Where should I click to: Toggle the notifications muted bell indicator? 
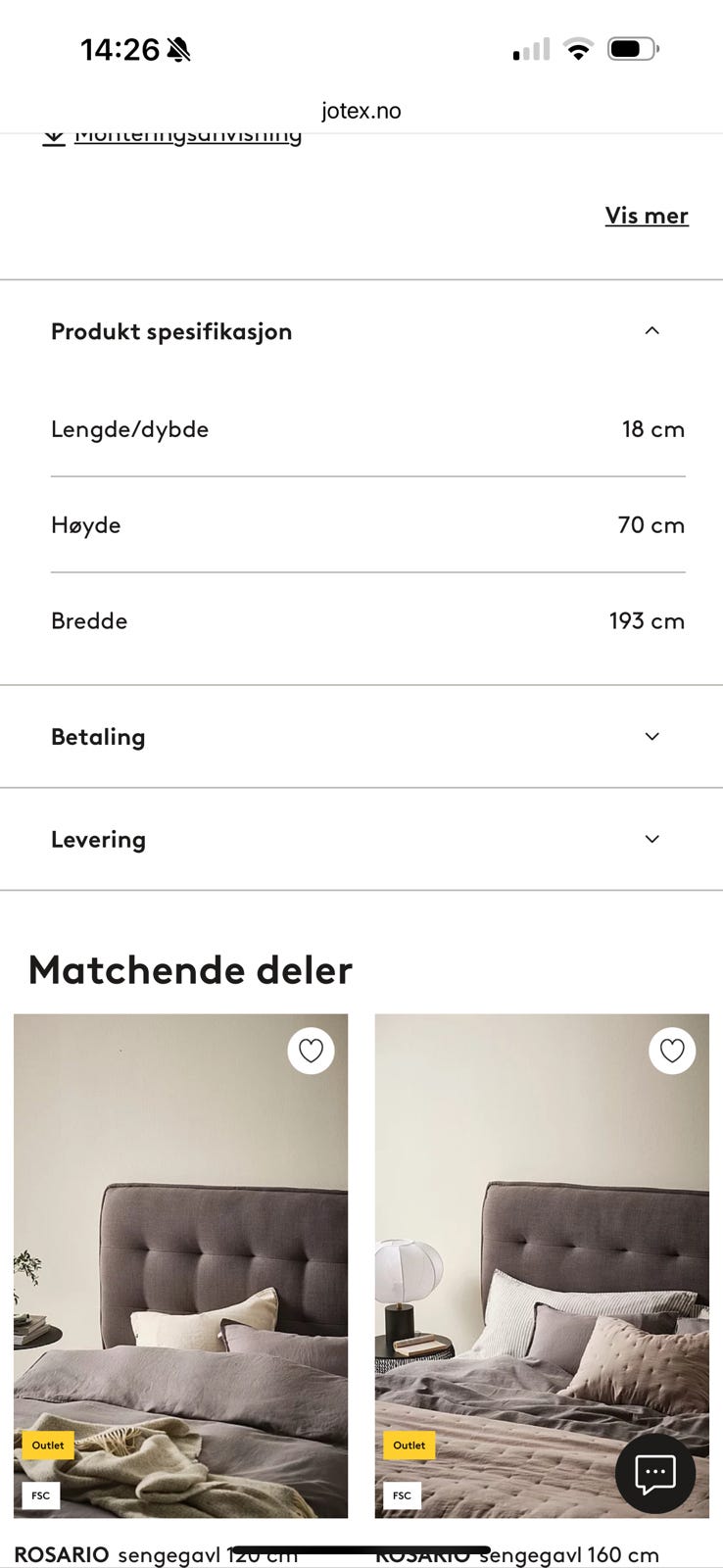click(x=180, y=47)
